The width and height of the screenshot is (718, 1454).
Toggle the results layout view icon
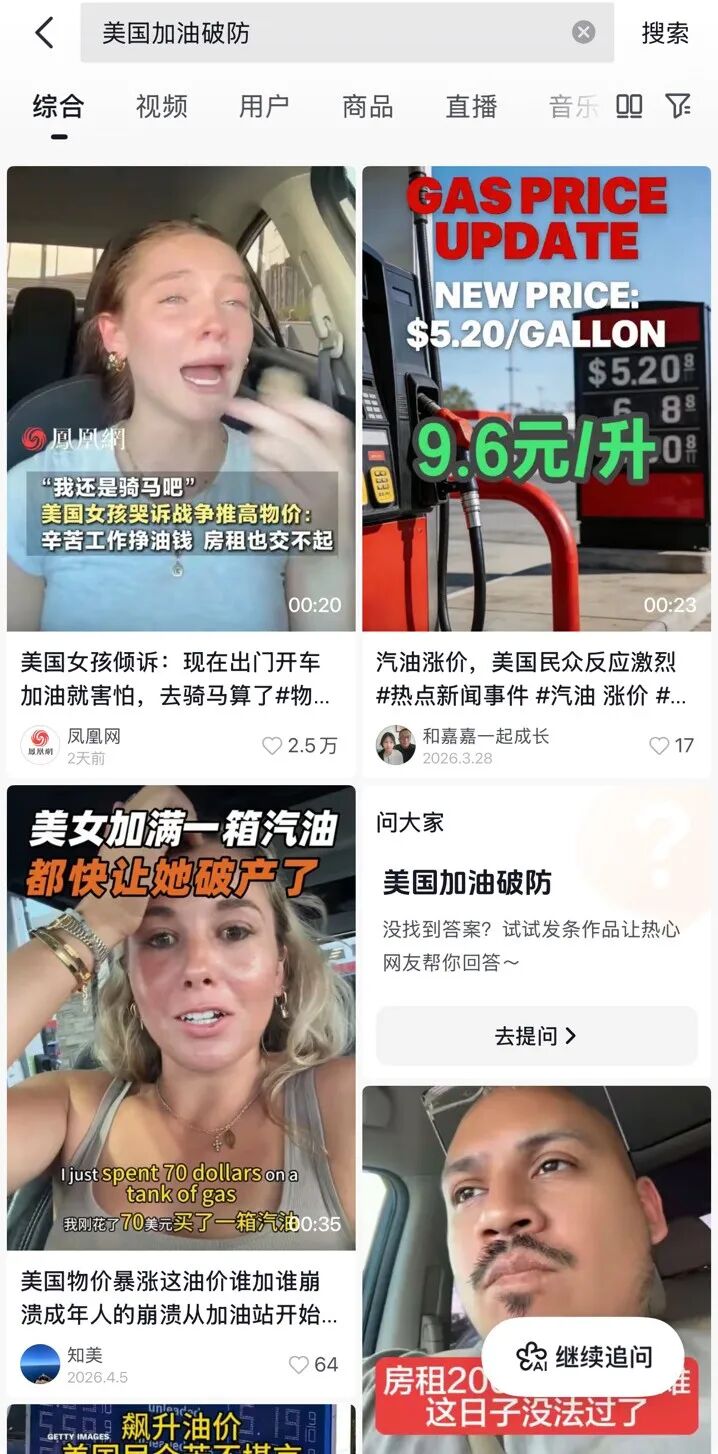click(x=629, y=106)
